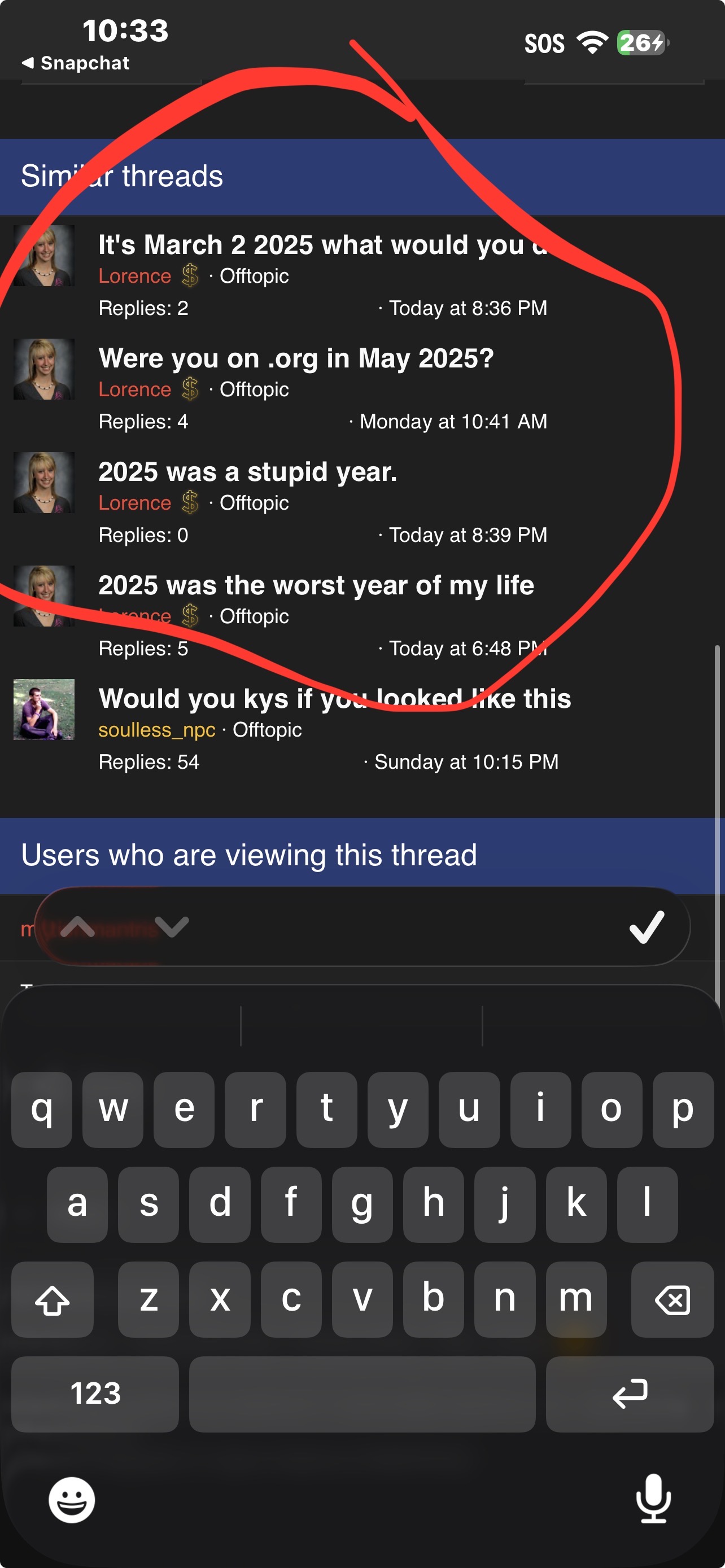Return to Snapchat via the back link
Screen dimensions: 725x1568
(76, 63)
